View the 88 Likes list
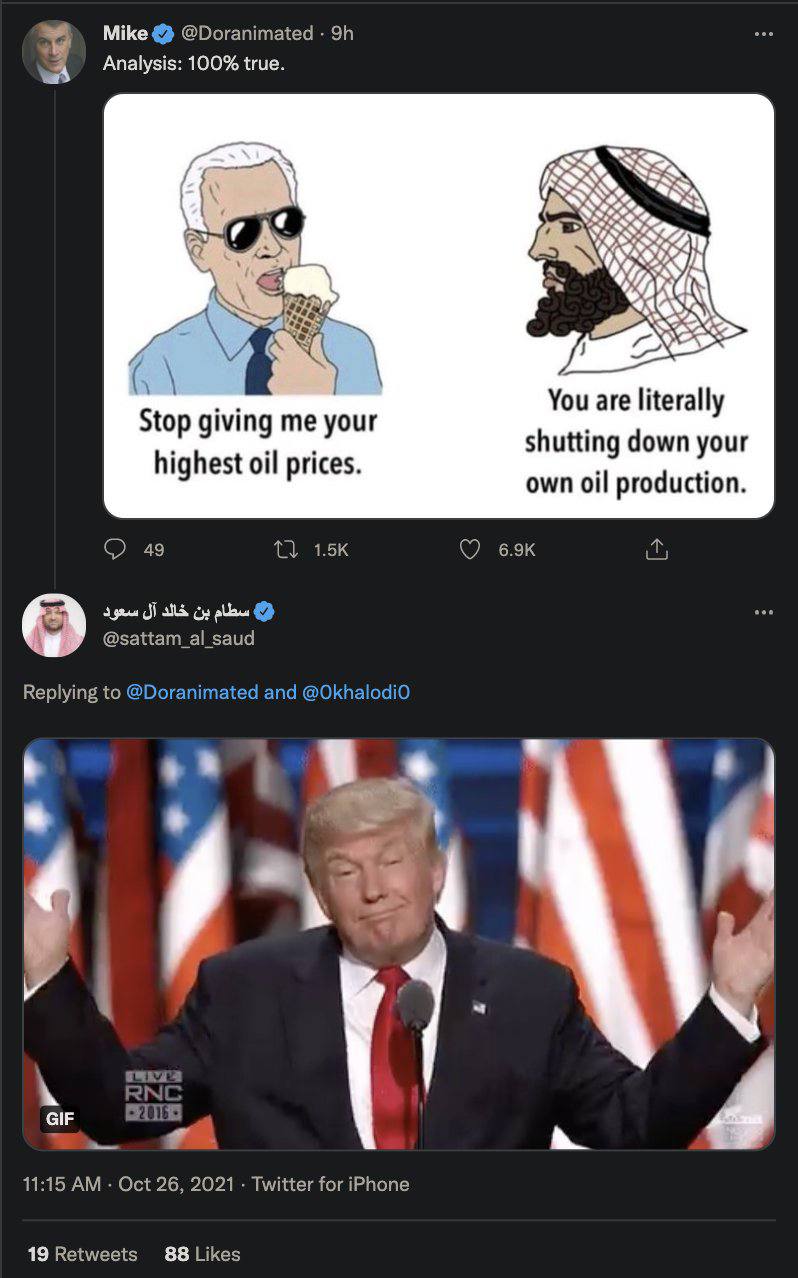798x1278 pixels. (x=202, y=1253)
